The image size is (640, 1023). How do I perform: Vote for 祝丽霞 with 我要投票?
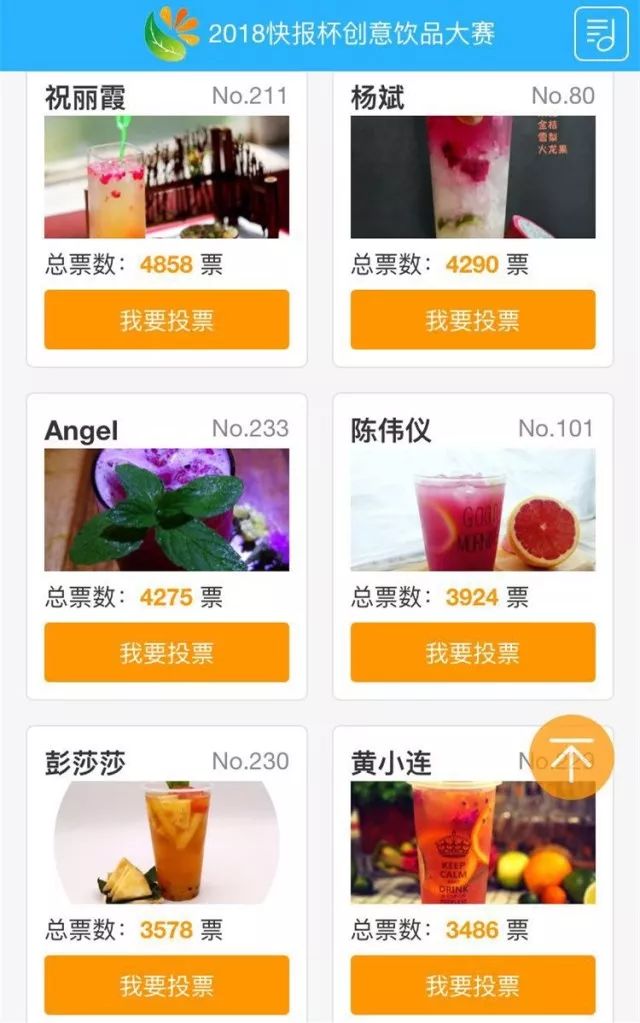166,320
